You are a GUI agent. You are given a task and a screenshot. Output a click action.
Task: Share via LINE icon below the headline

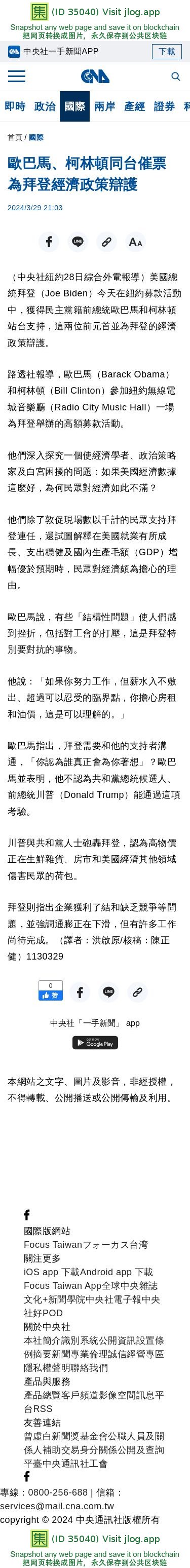coord(78,242)
